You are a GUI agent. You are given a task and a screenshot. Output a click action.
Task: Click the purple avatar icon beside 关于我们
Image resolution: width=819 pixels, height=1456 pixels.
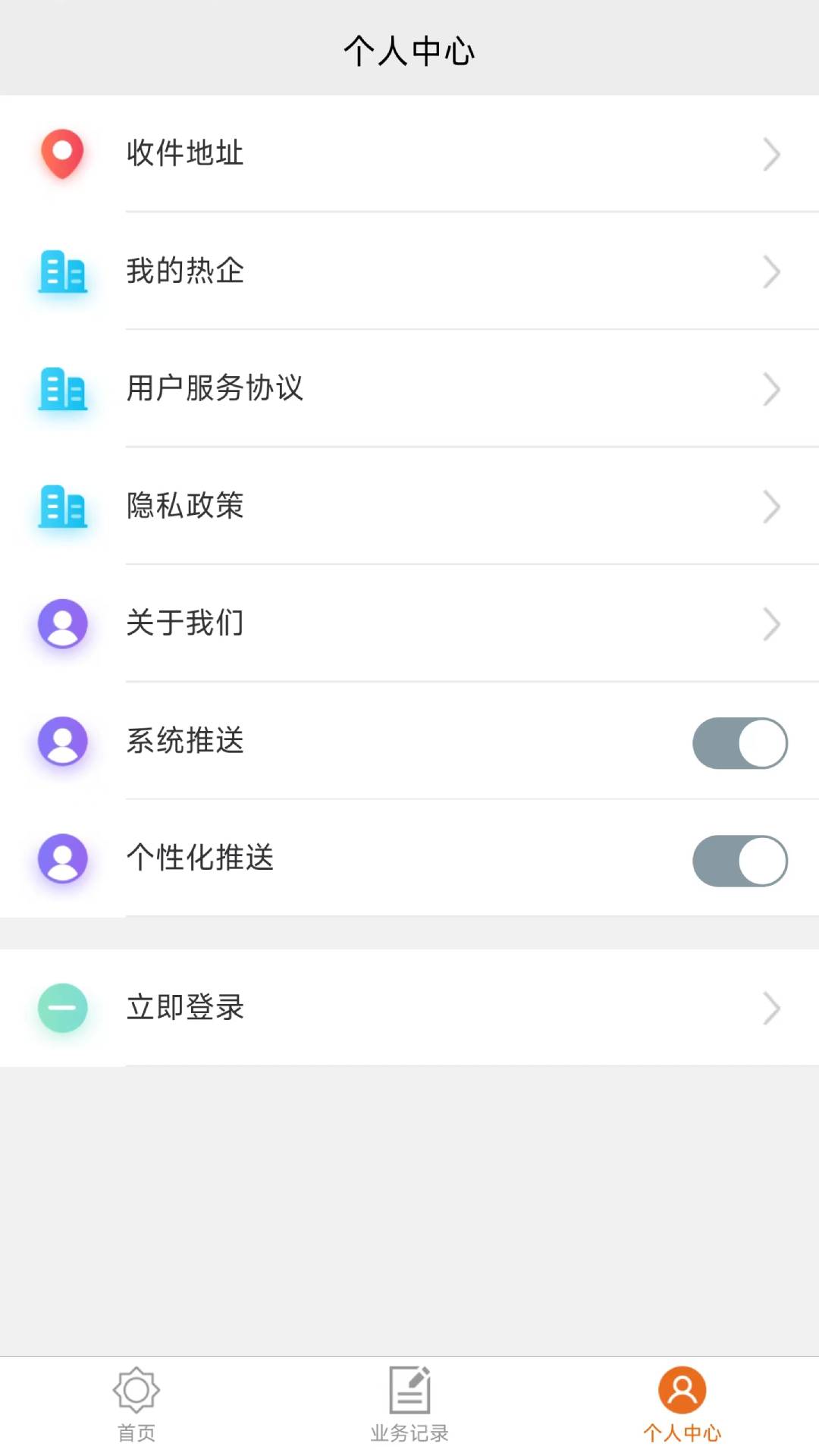point(63,623)
